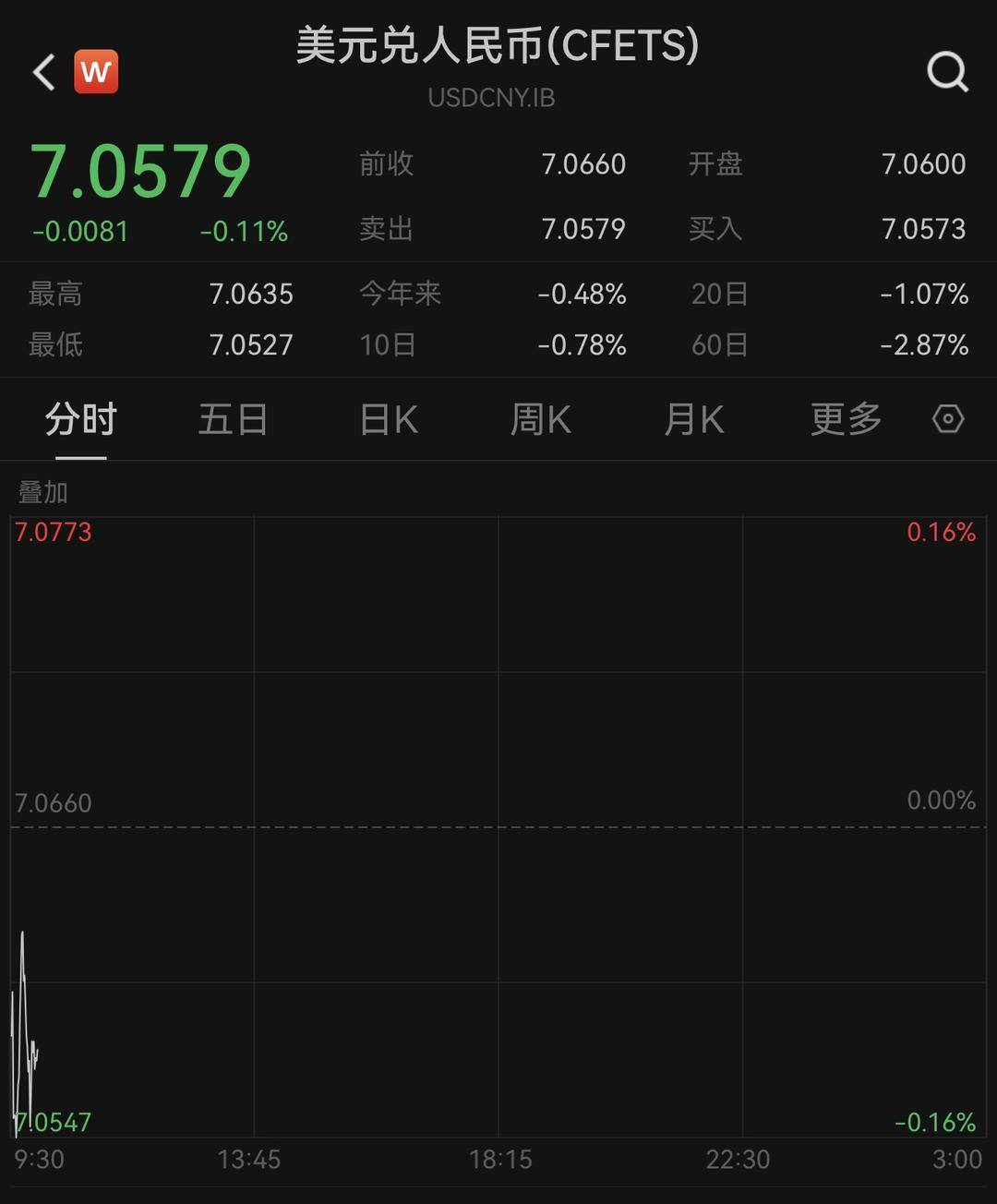997x1204 pixels.
Task: Go back using the top-left arrow
Action: 43,72
